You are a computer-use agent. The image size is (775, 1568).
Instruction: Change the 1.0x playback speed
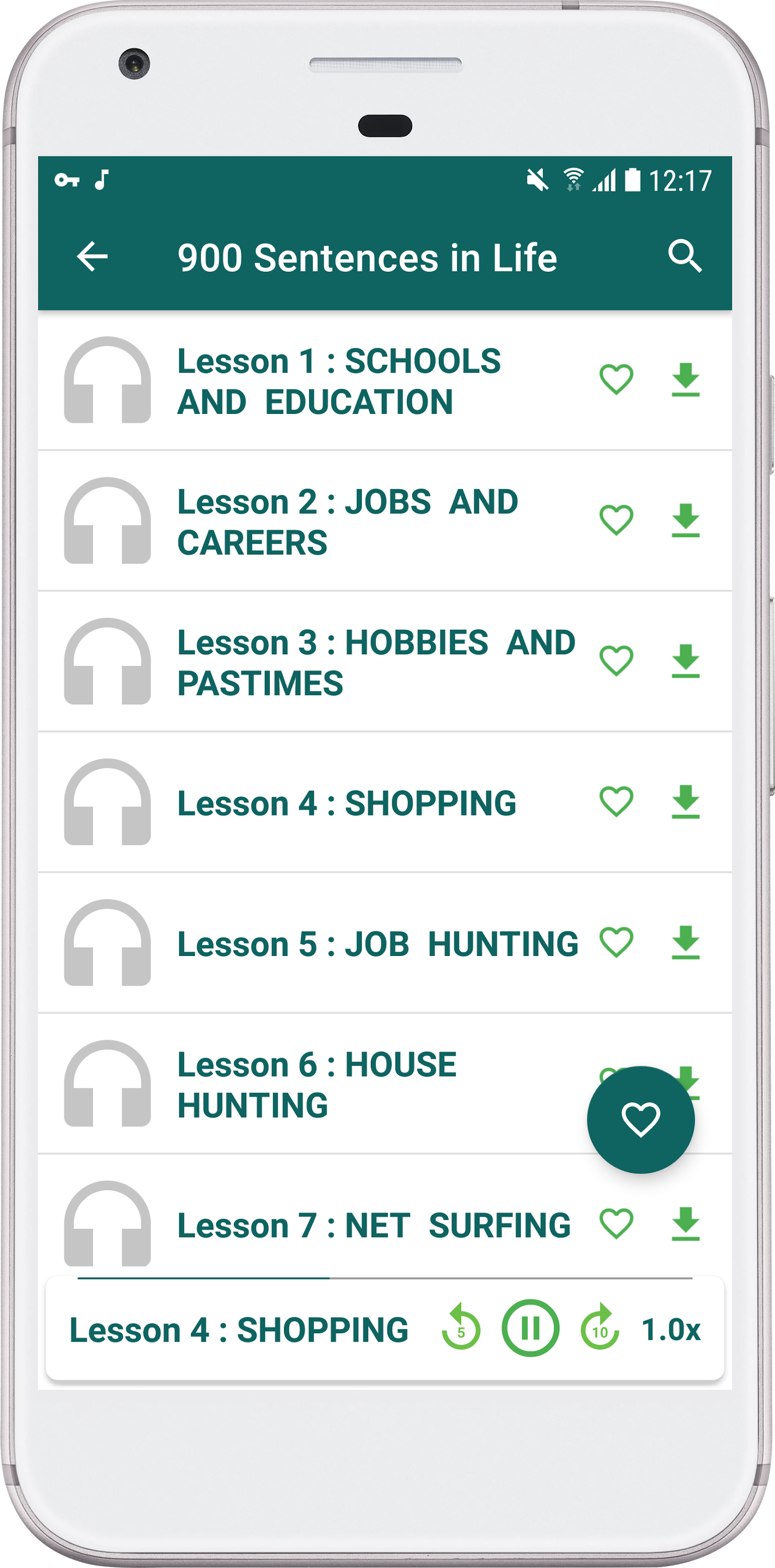point(671,1329)
